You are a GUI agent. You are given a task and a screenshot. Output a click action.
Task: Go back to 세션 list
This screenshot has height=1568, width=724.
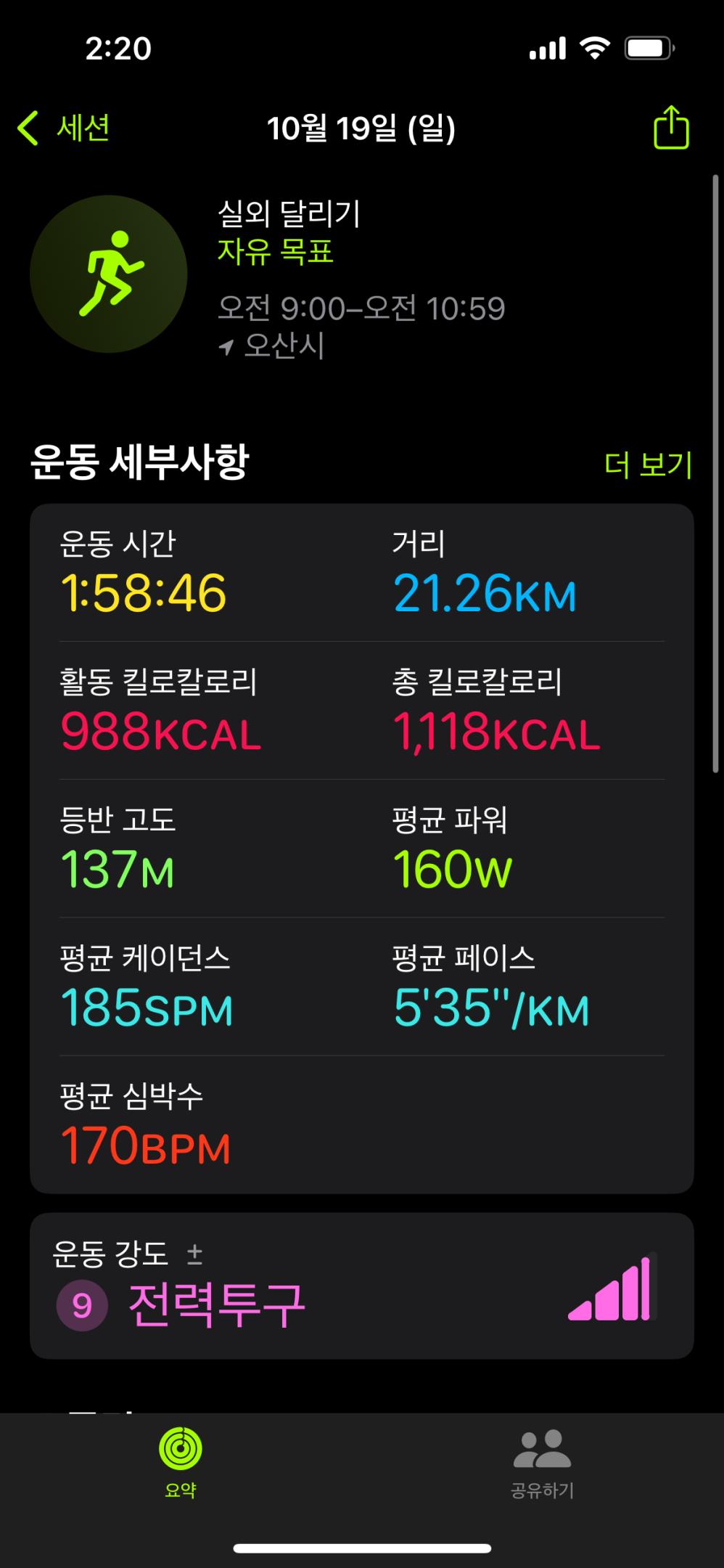pyautogui.click(x=64, y=128)
